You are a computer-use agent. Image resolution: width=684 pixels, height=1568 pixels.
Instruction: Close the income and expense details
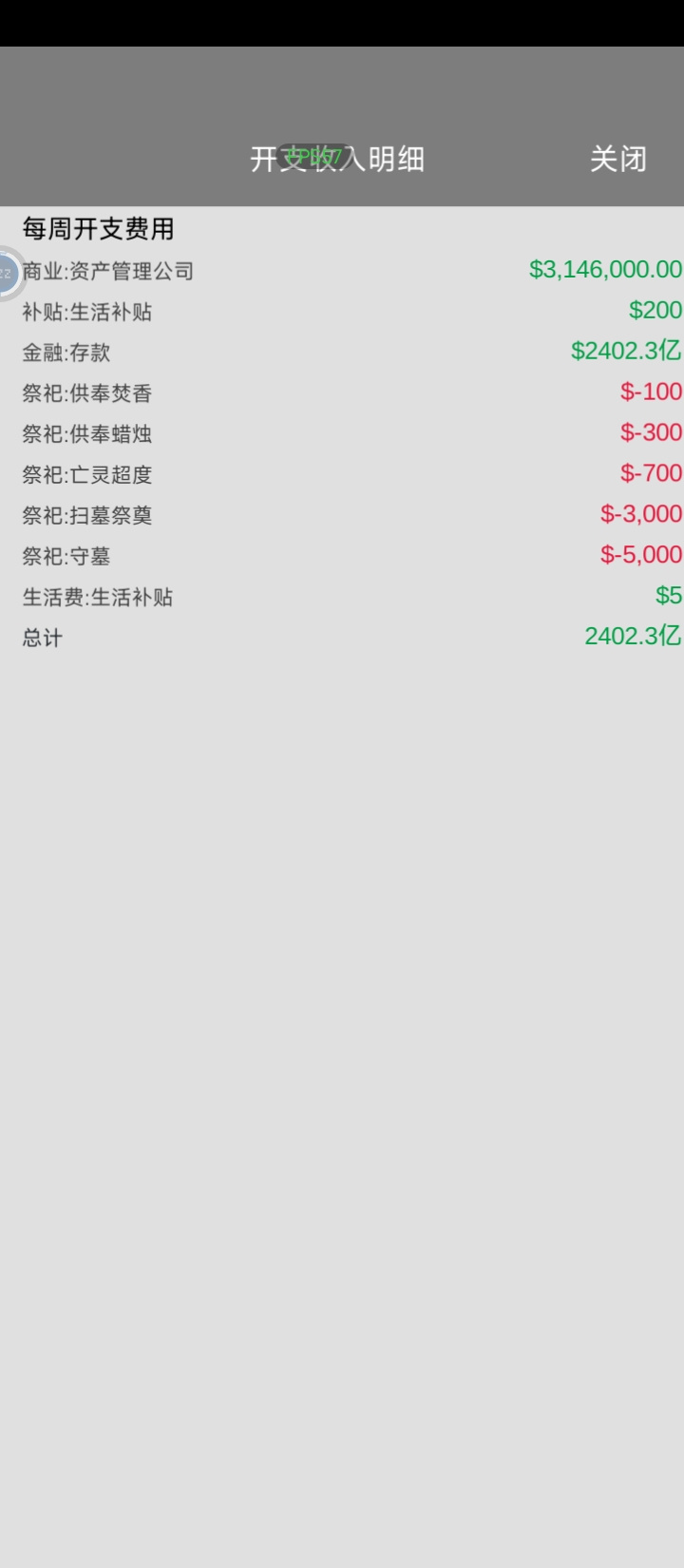click(617, 159)
